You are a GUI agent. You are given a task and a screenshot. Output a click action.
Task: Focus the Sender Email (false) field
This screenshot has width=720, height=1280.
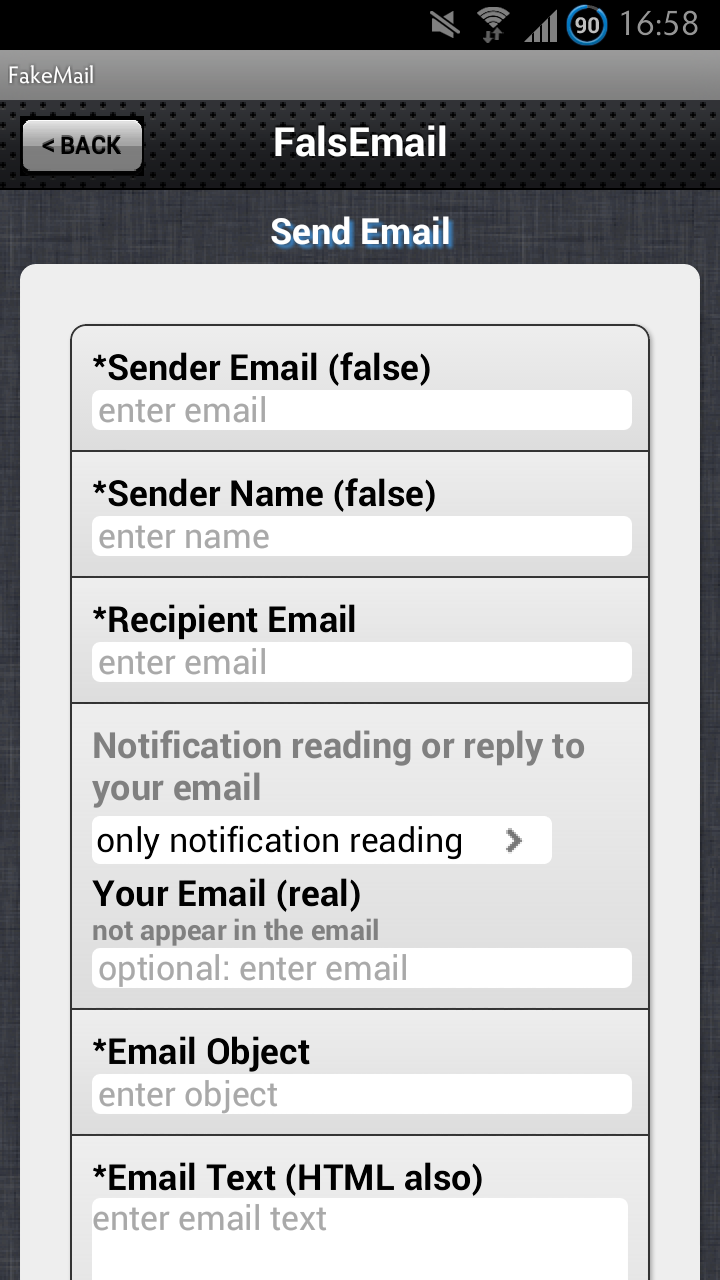[361, 410]
